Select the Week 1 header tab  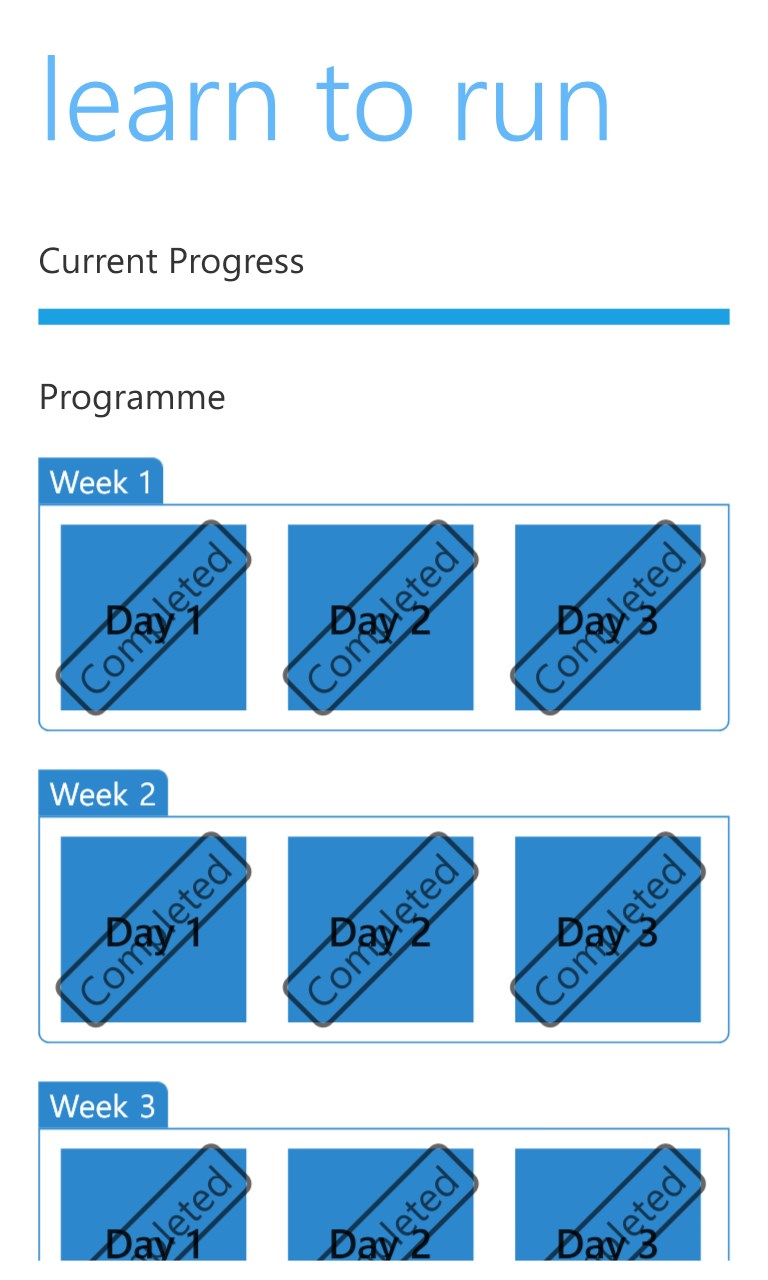pos(100,482)
